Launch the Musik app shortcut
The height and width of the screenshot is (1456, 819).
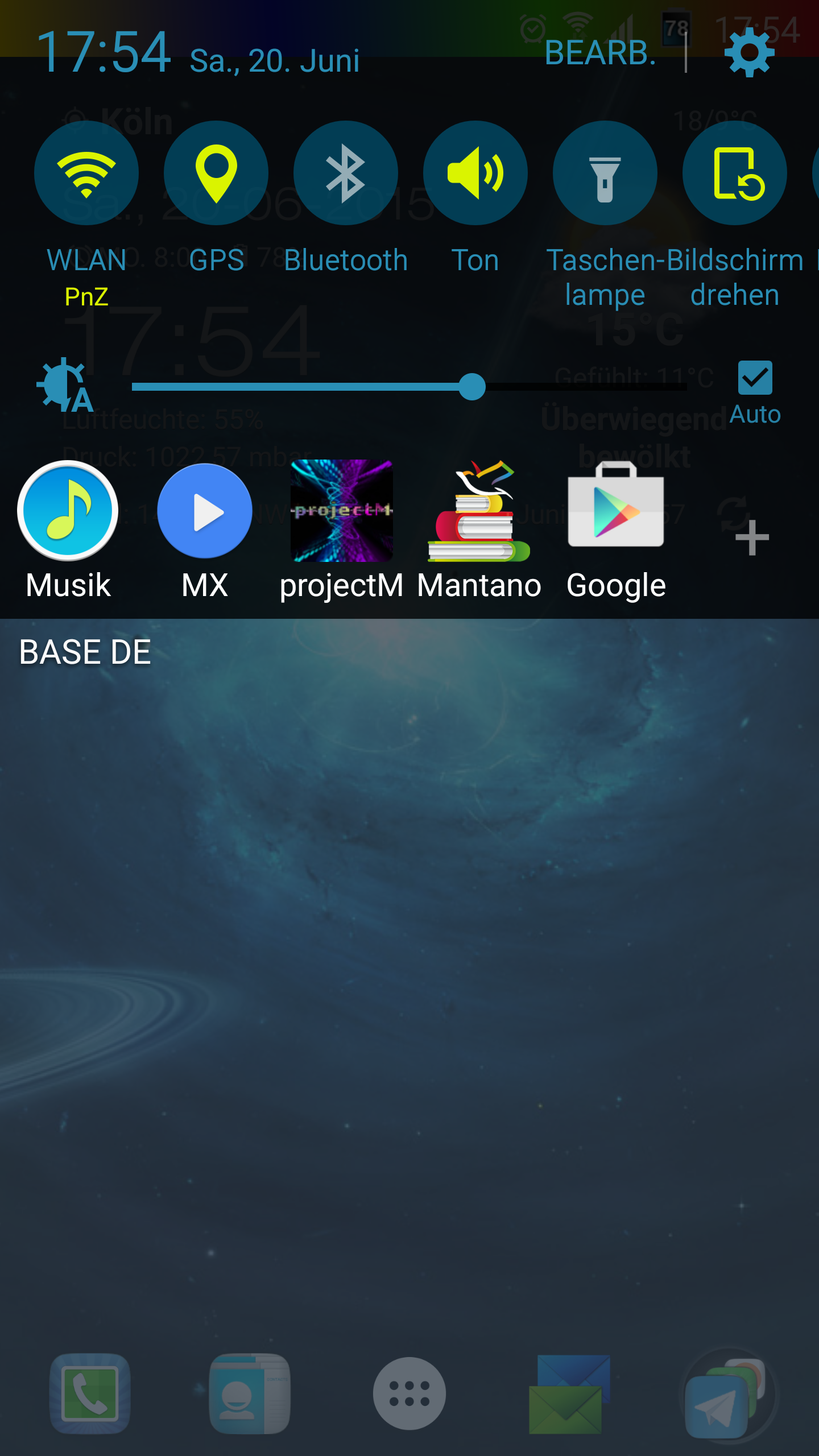pos(68,530)
